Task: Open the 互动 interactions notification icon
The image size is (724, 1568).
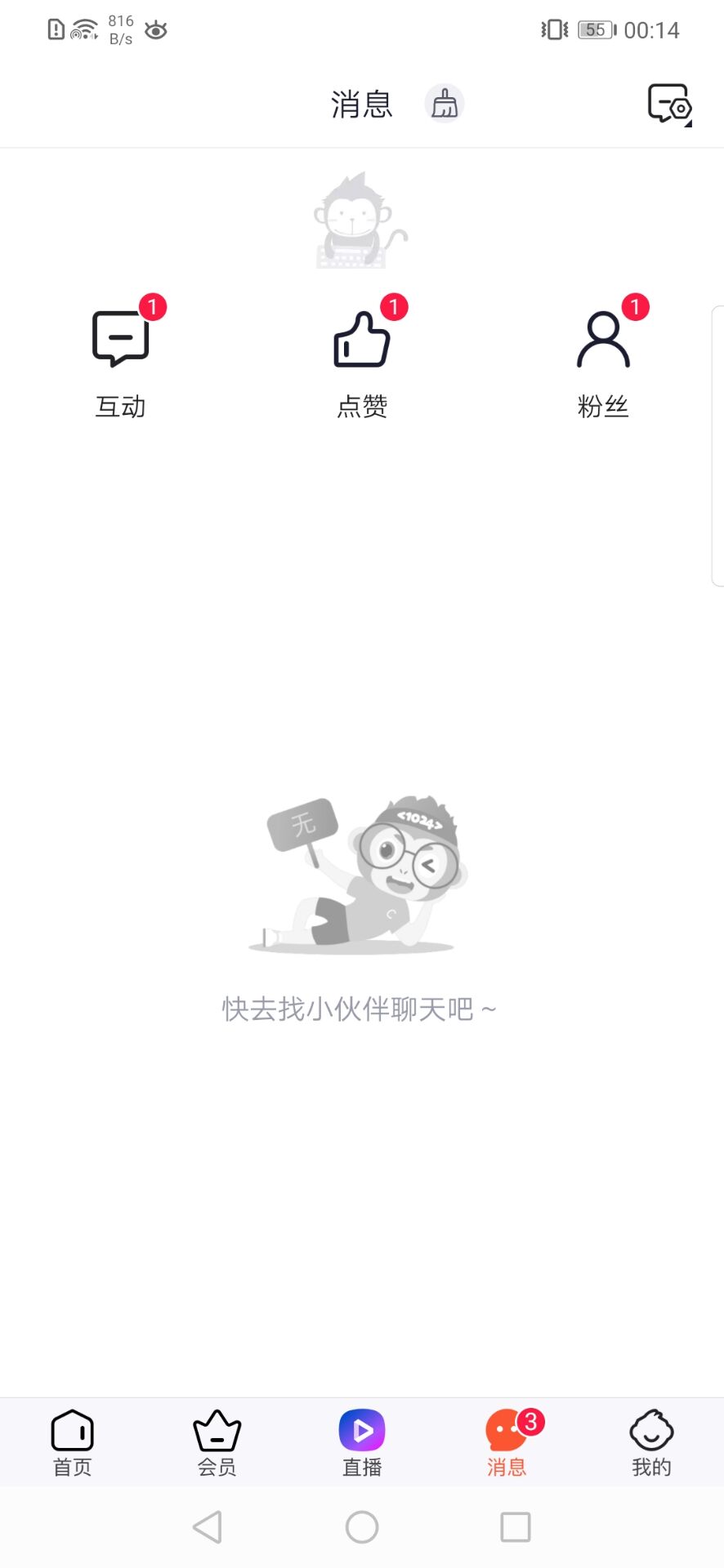Action: pyautogui.click(x=119, y=337)
